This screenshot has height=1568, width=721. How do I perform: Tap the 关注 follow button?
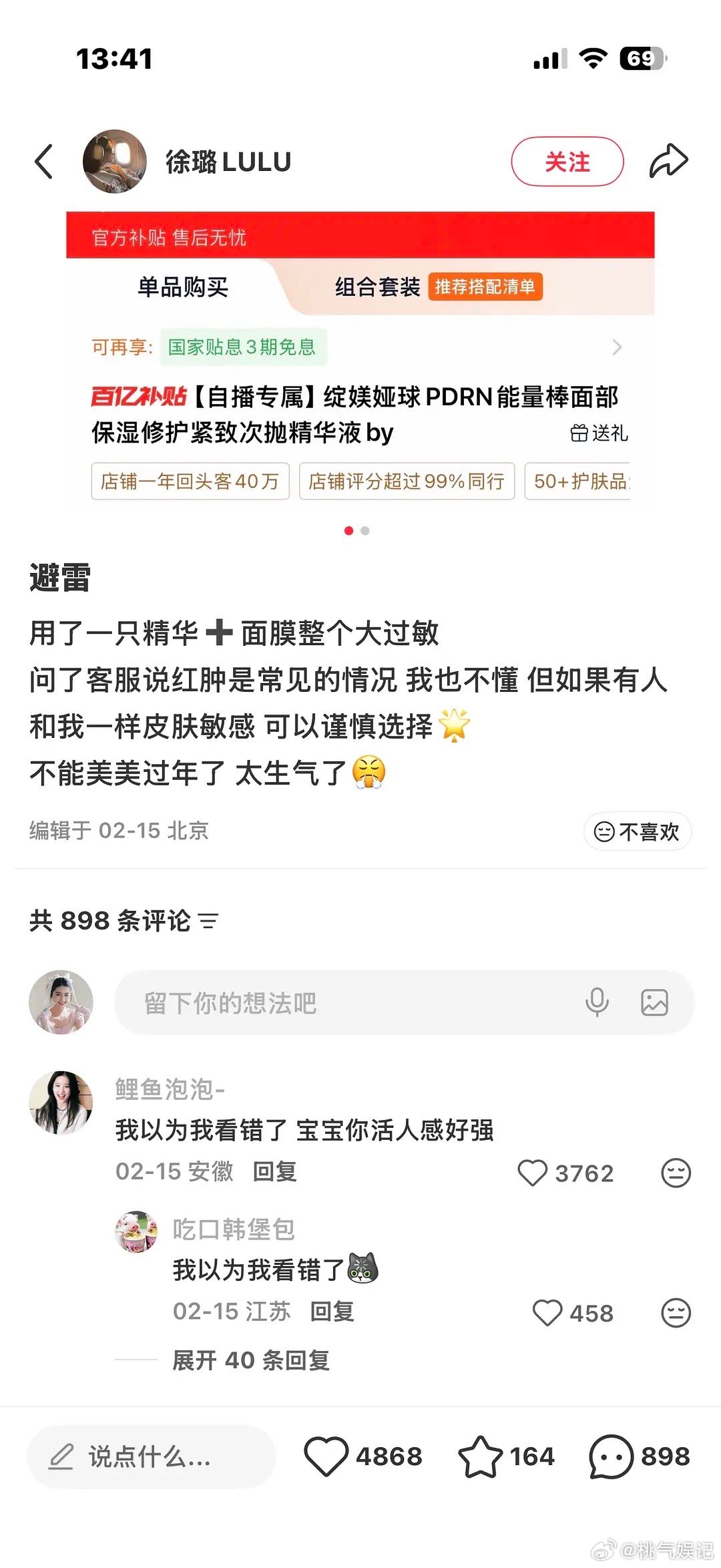click(x=567, y=160)
